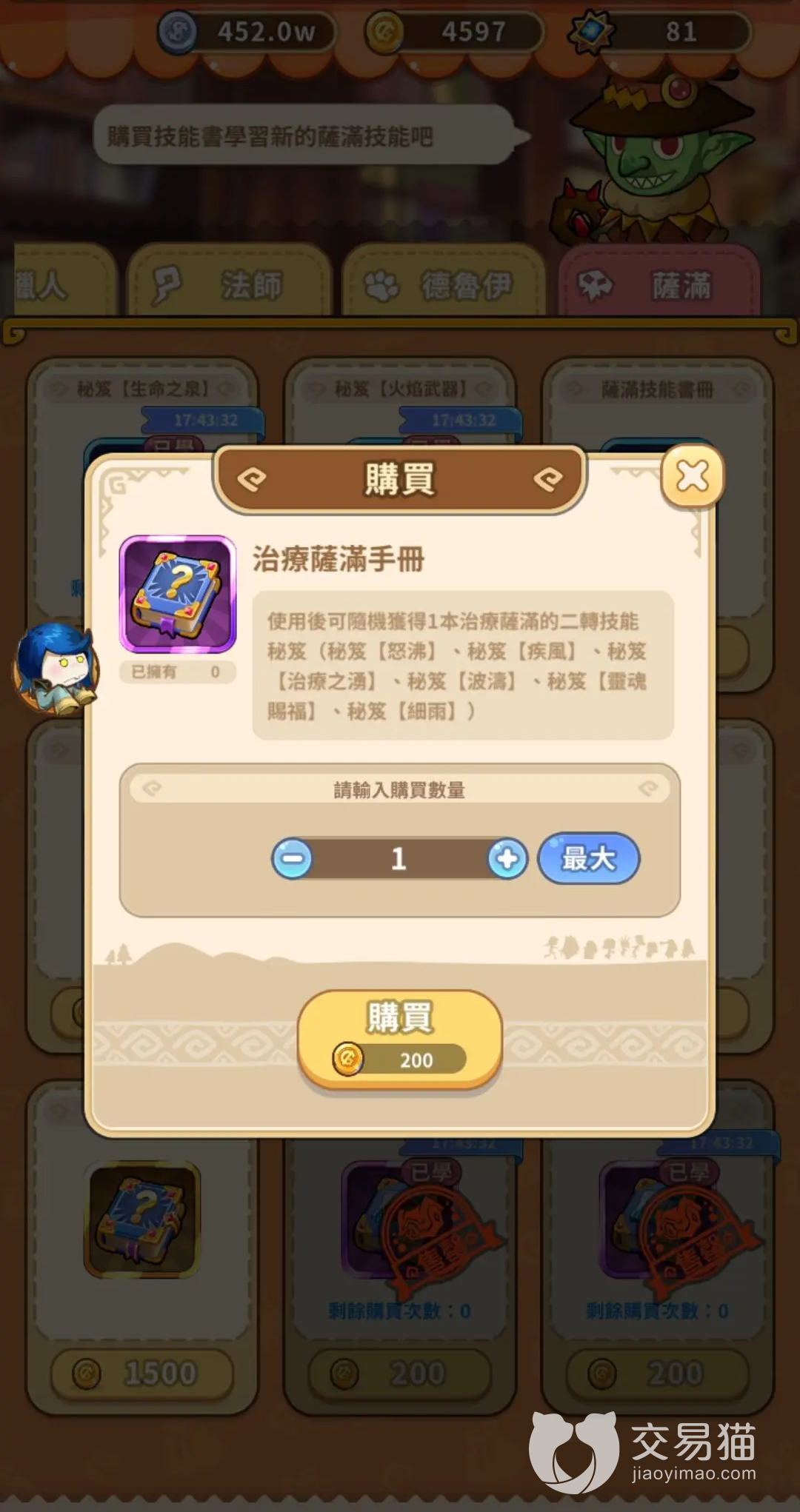Close the 購買 purchase dialog
Viewport: 800px width, 1512px height.
(692, 476)
